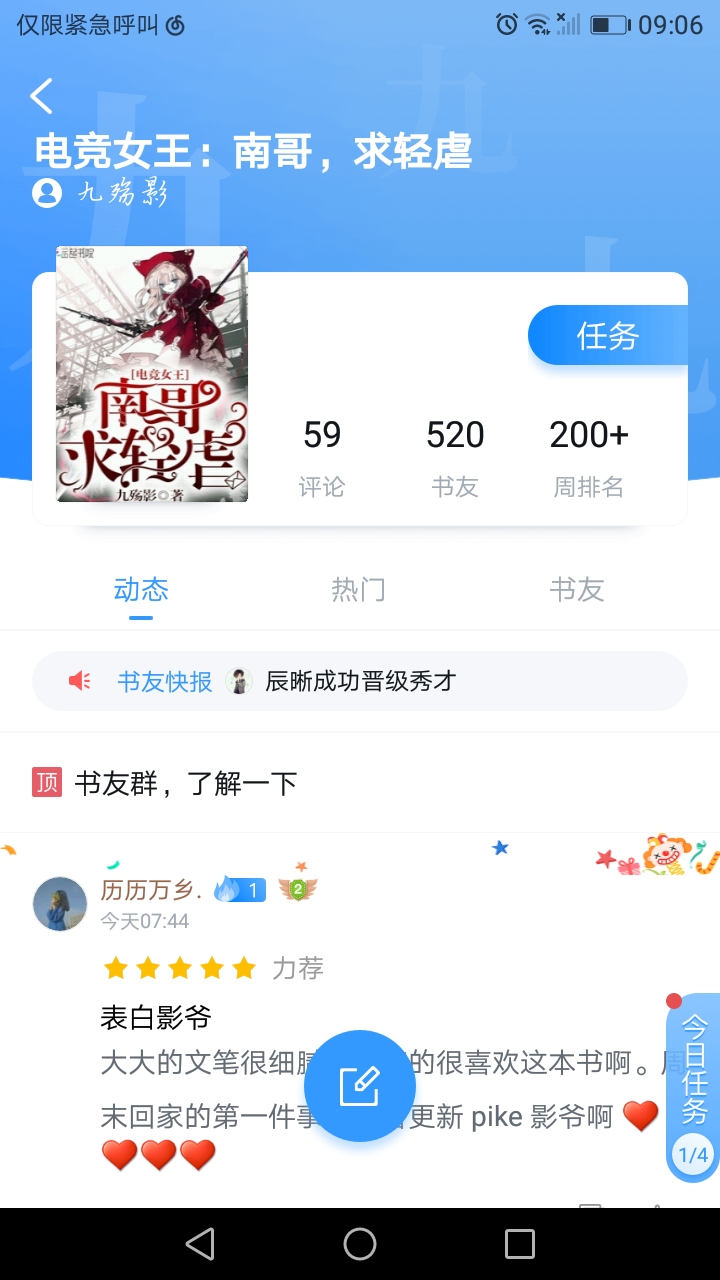This screenshot has height=1280, width=720.
Task: Open pinned post 书友群,了解一下
Action: [x=186, y=783]
